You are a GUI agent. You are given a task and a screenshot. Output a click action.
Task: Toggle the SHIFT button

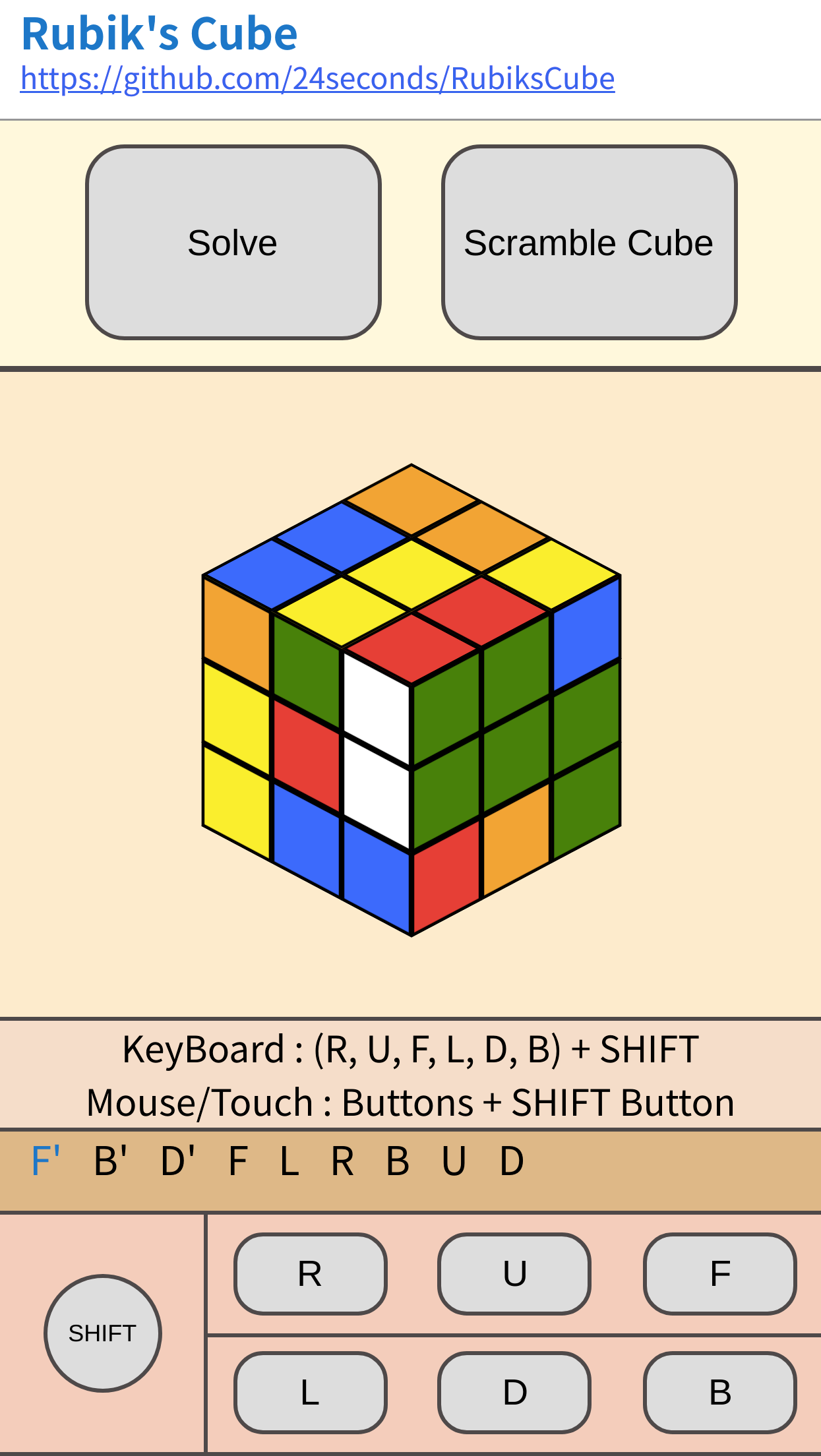click(x=102, y=1333)
